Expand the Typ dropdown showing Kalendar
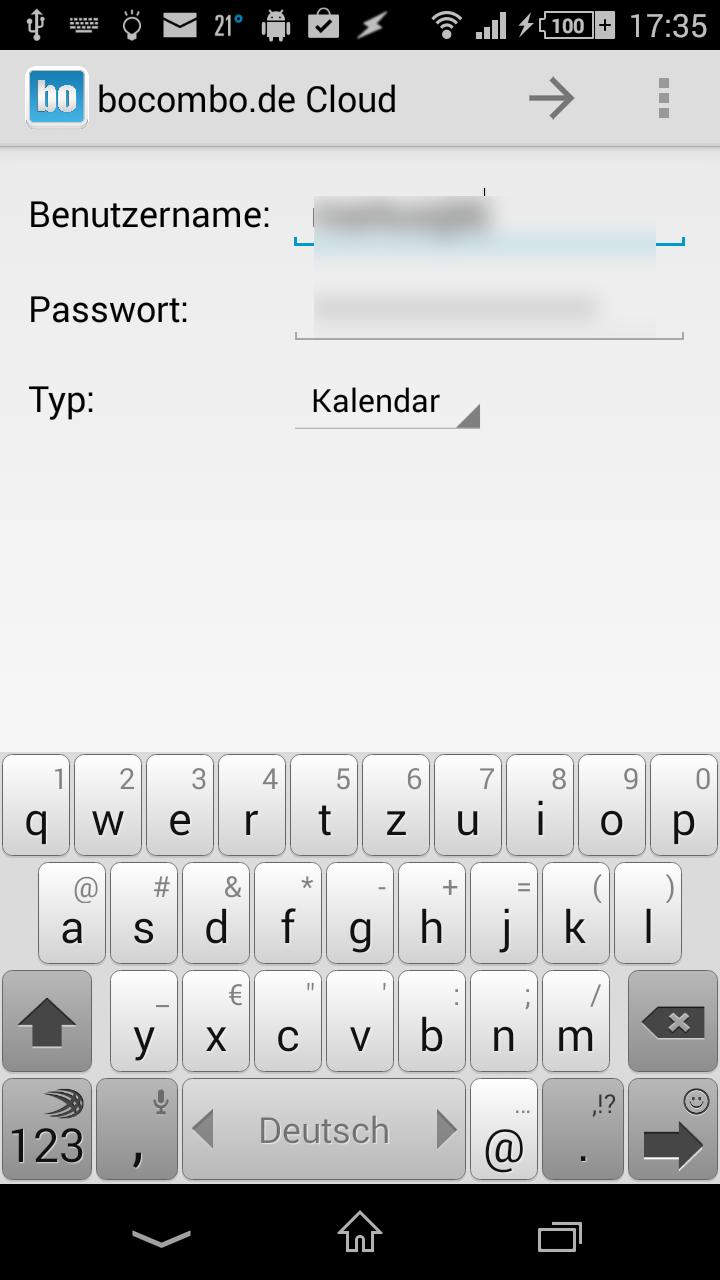 (387, 402)
